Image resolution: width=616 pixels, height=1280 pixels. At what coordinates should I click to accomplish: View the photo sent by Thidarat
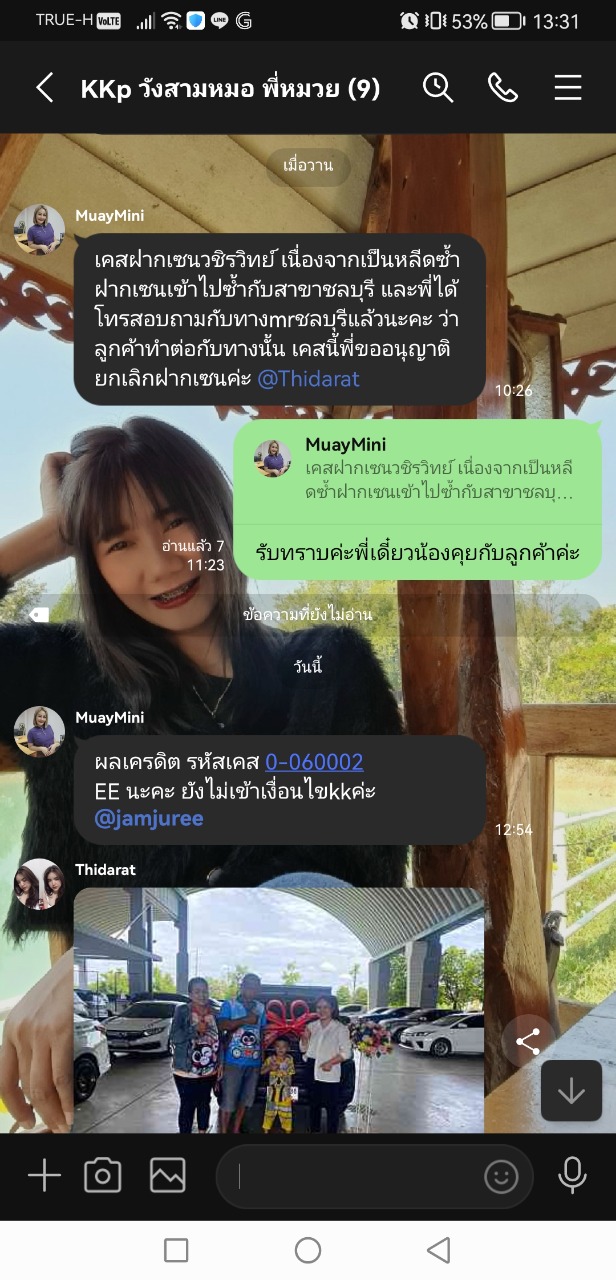pyautogui.click(x=278, y=1010)
